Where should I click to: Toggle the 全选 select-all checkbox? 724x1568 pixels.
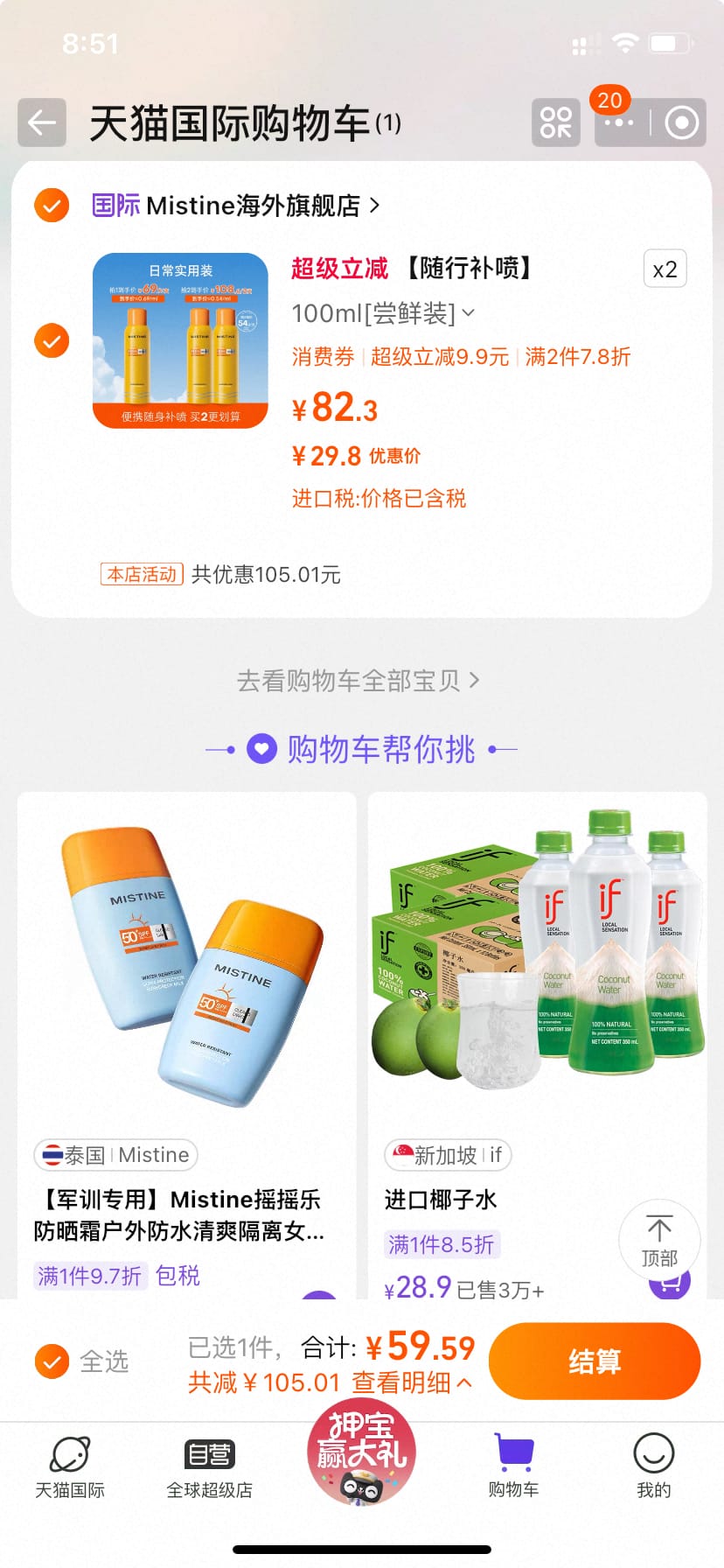52,1361
